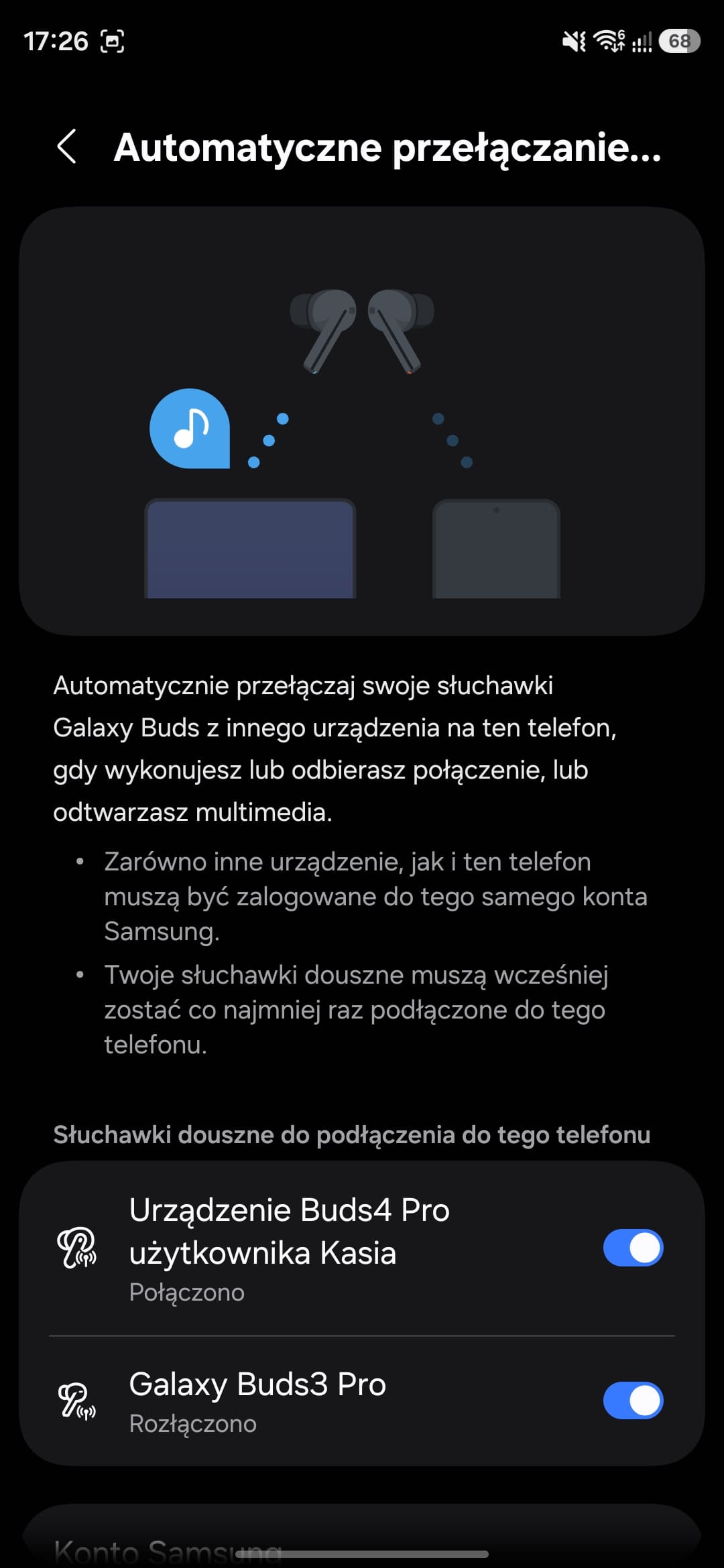Viewport: 724px width, 1568px height.
Task: Toggle auto switch for Buds4 Pro użytkownika Kasia
Action: (633, 1248)
